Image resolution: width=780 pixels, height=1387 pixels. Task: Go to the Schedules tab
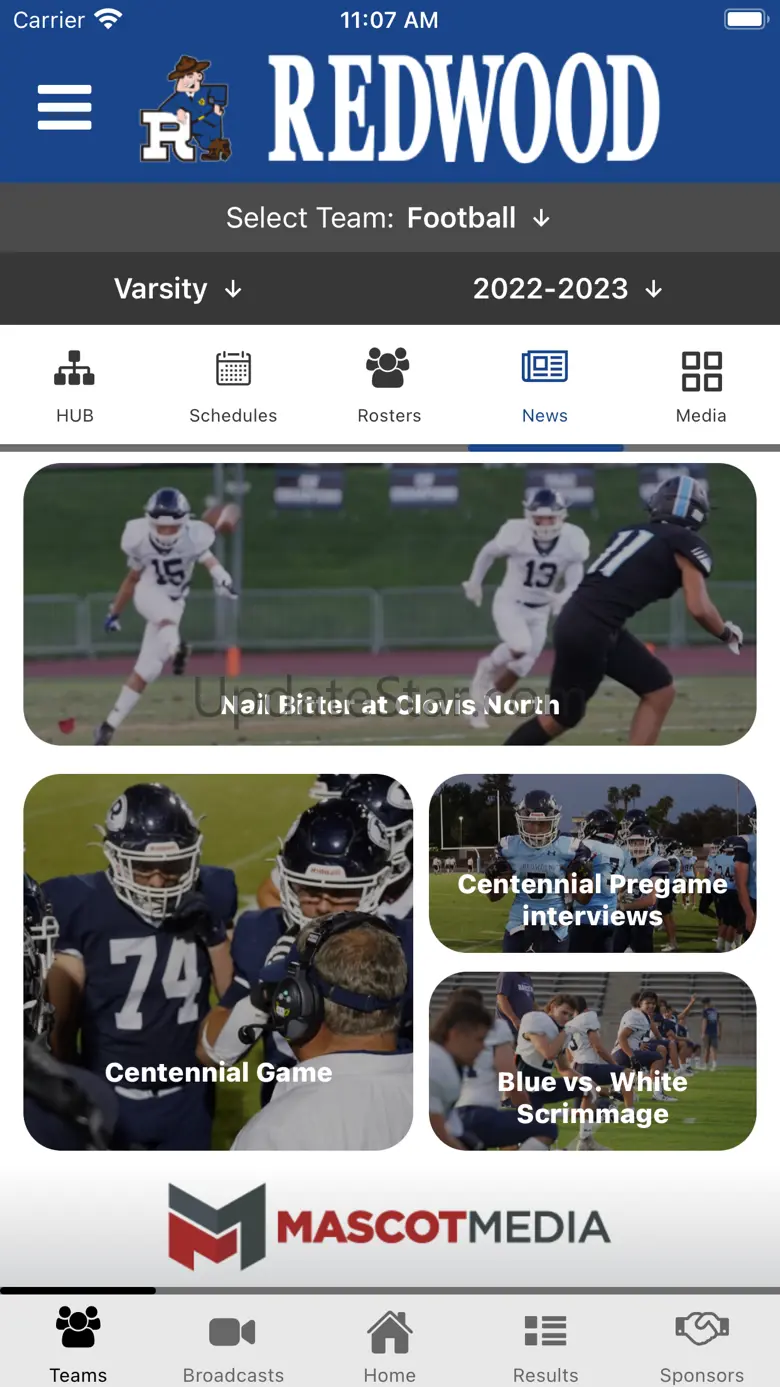pyautogui.click(x=233, y=387)
